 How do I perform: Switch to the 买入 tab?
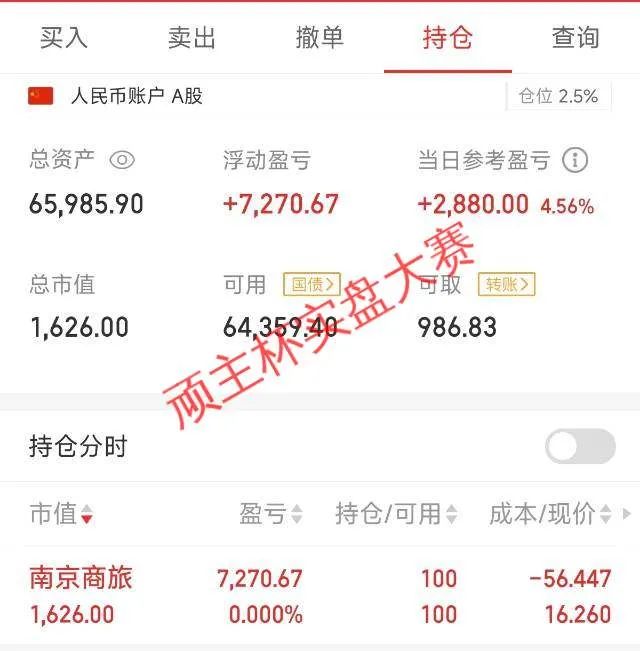64,38
